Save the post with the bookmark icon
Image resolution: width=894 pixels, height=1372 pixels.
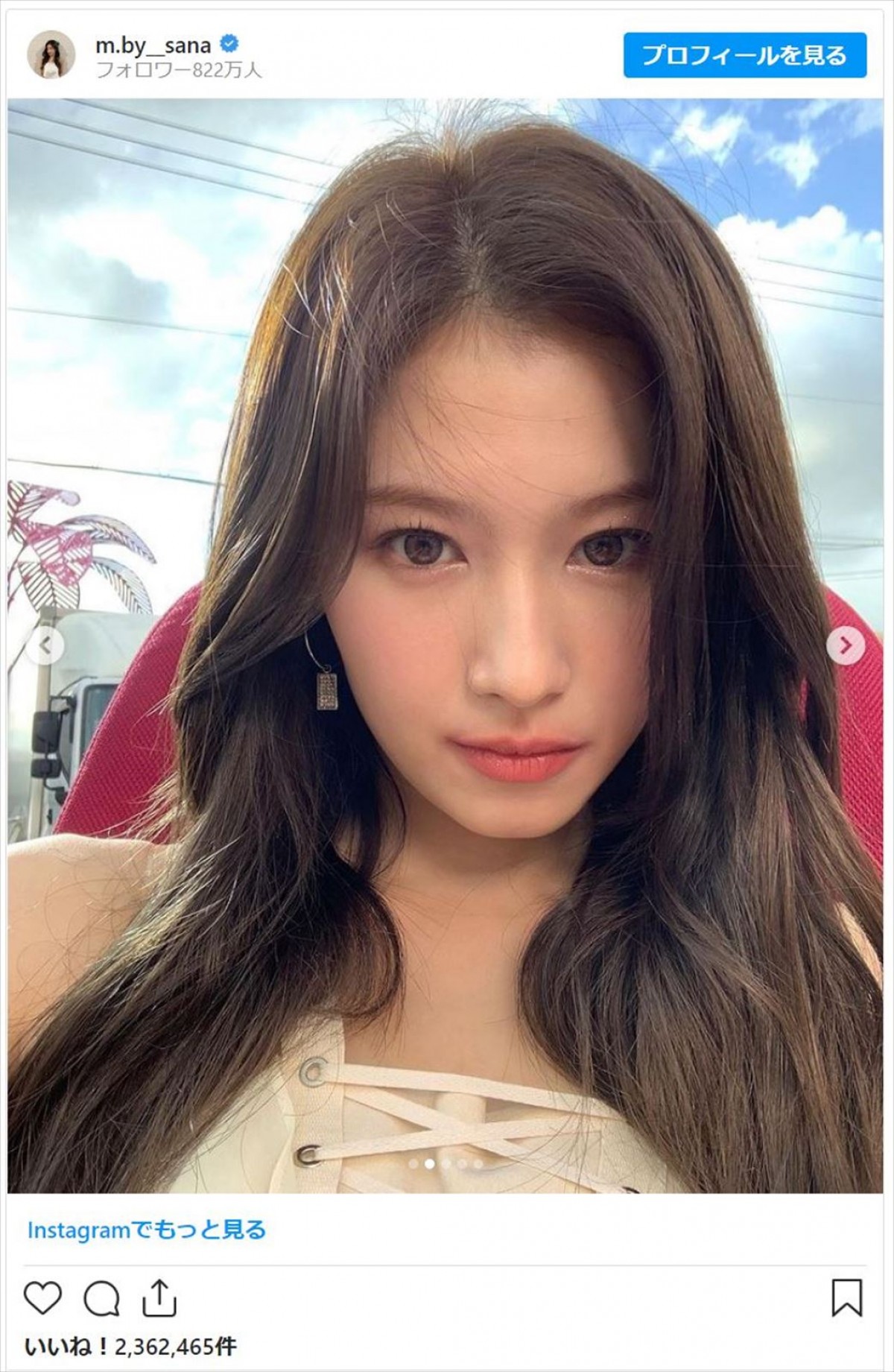[x=846, y=1297]
